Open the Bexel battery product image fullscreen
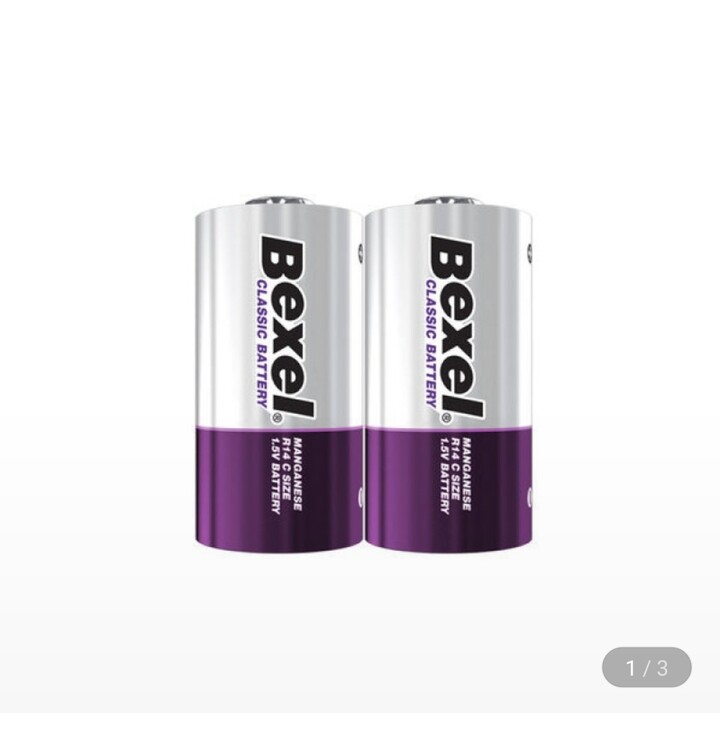 [362, 375]
